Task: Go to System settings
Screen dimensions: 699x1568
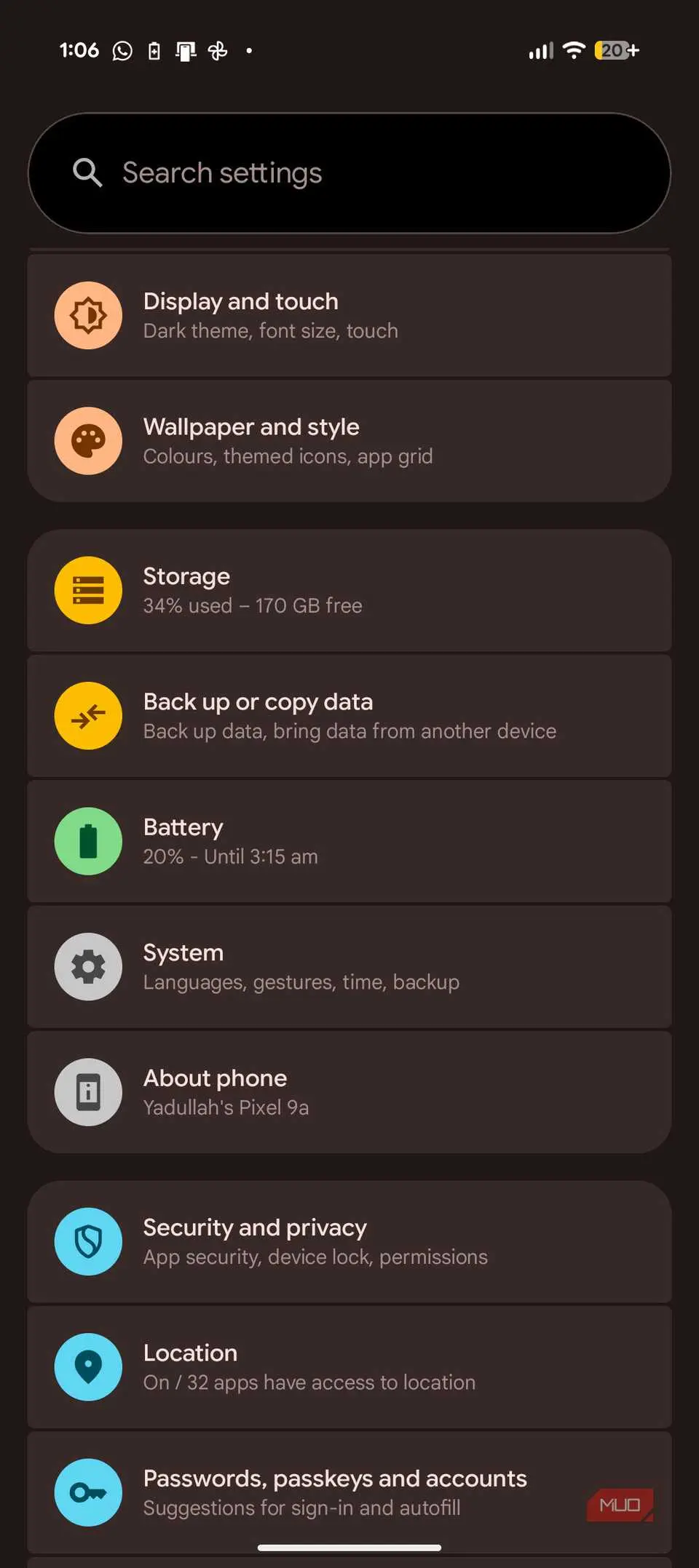Action: (x=349, y=966)
